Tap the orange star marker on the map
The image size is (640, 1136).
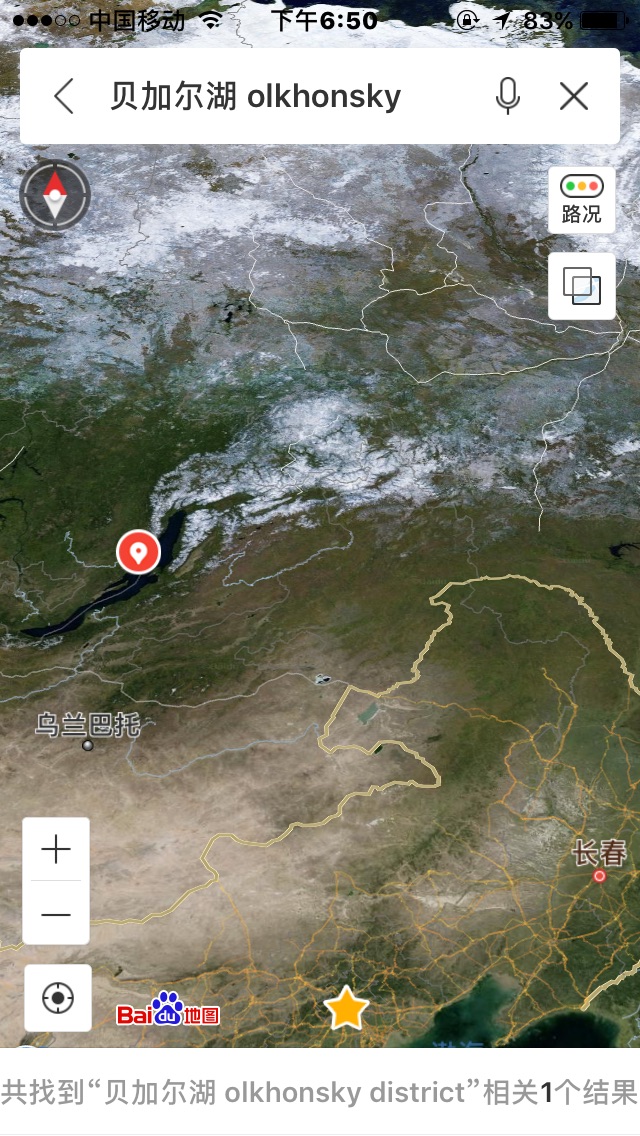click(x=346, y=1008)
